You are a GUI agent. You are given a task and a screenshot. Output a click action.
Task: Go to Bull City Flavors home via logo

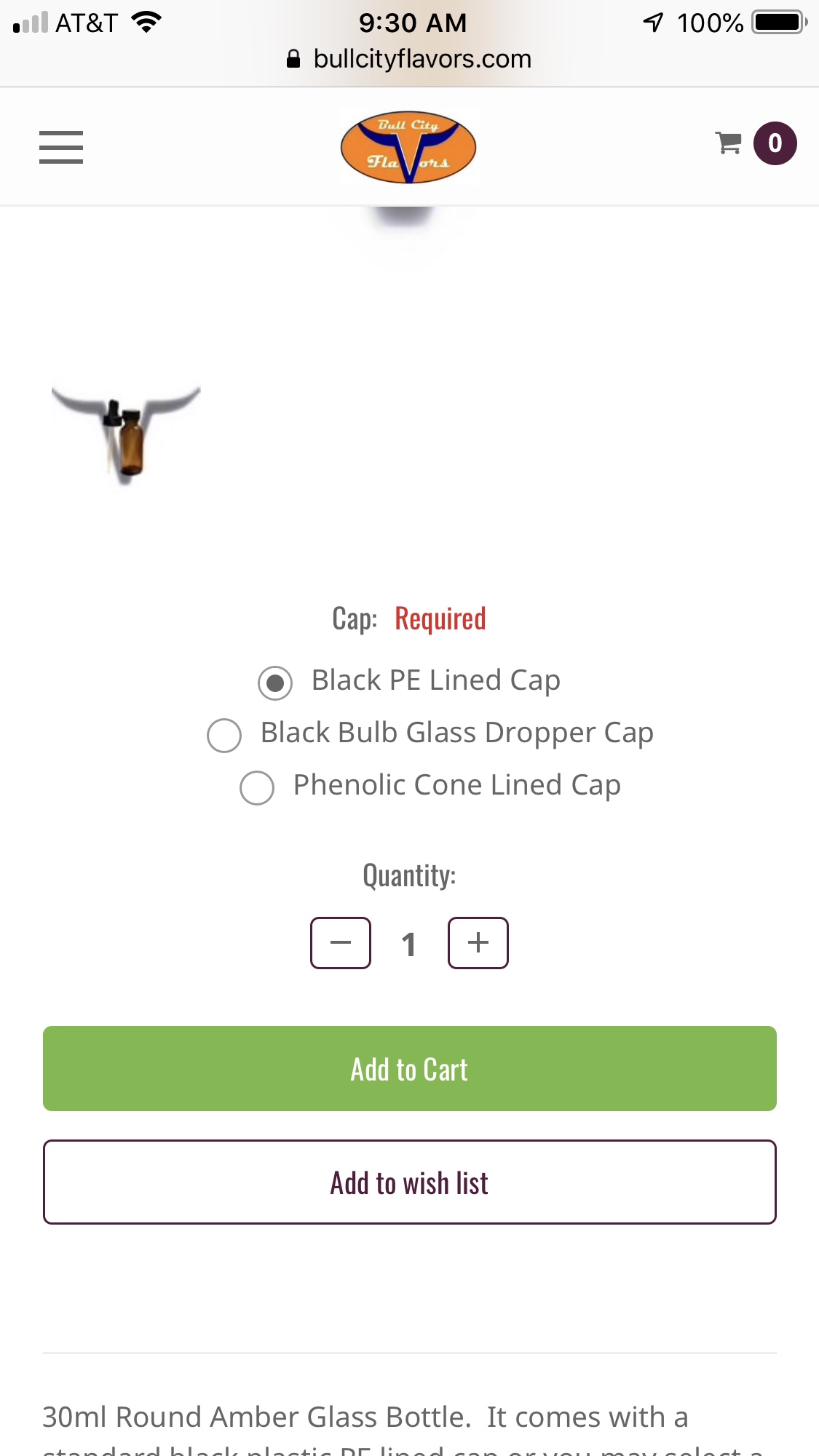(408, 147)
